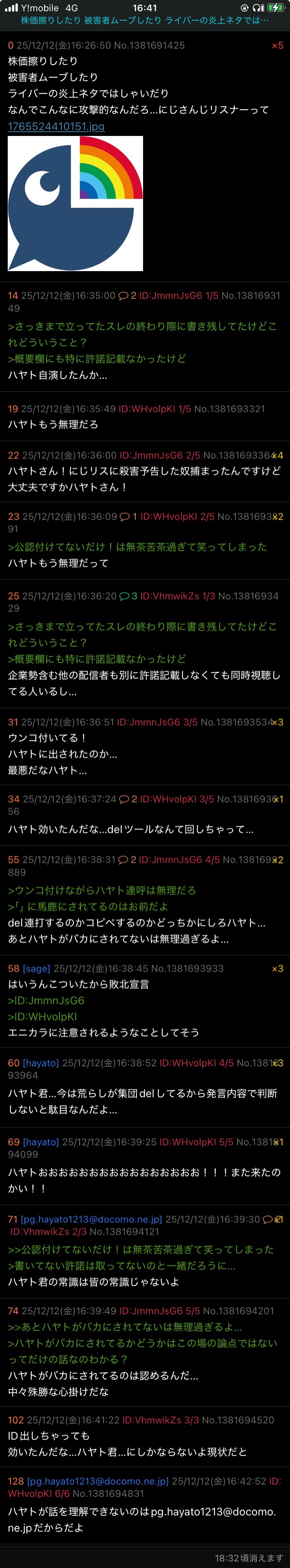290x1568 pixels.
Task: Show the 3 replies to post 25
Action: point(128,596)
